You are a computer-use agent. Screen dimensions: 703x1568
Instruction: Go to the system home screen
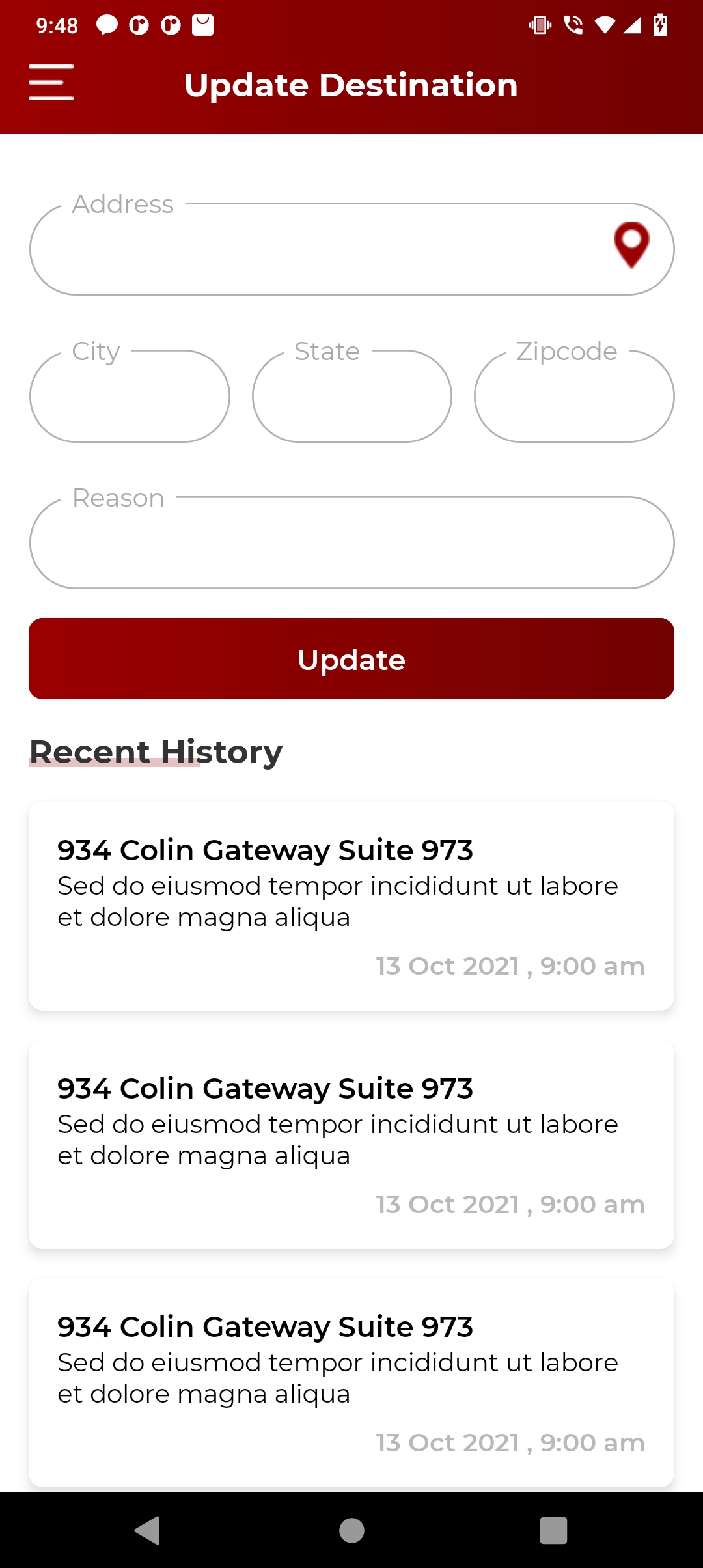(x=351, y=1530)
